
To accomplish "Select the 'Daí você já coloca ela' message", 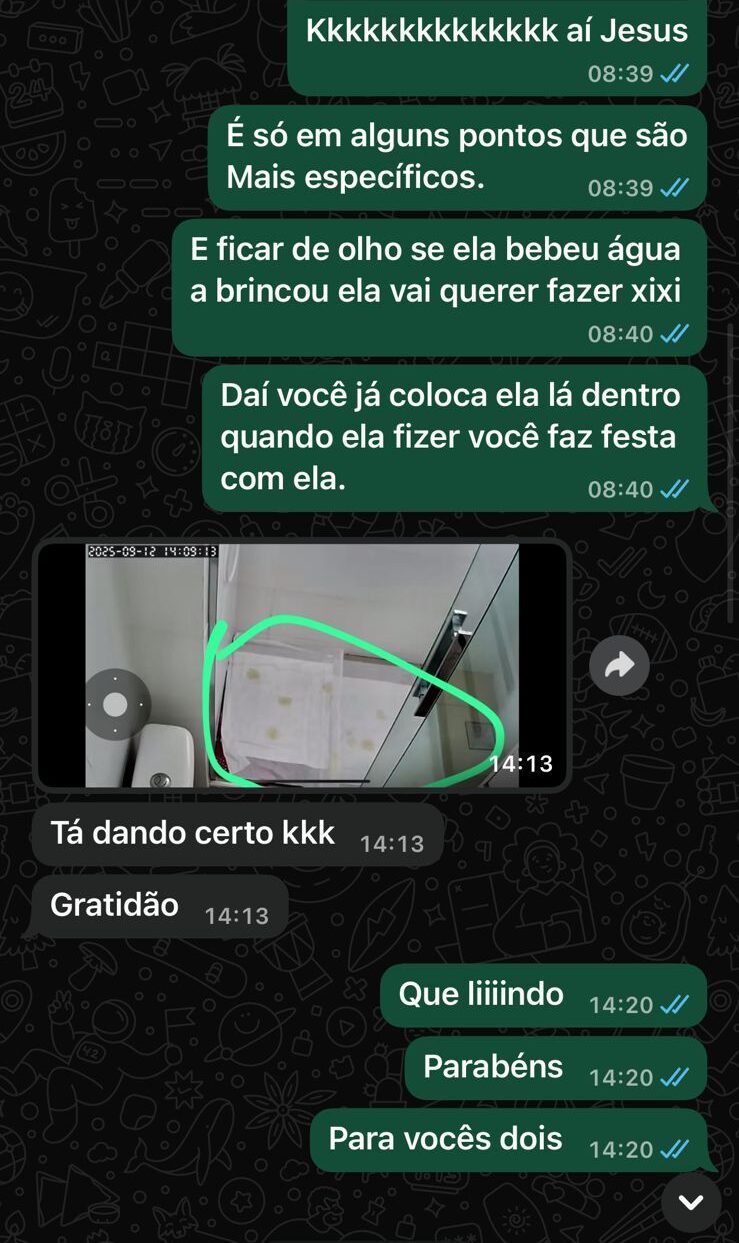I will pos(448,434).
